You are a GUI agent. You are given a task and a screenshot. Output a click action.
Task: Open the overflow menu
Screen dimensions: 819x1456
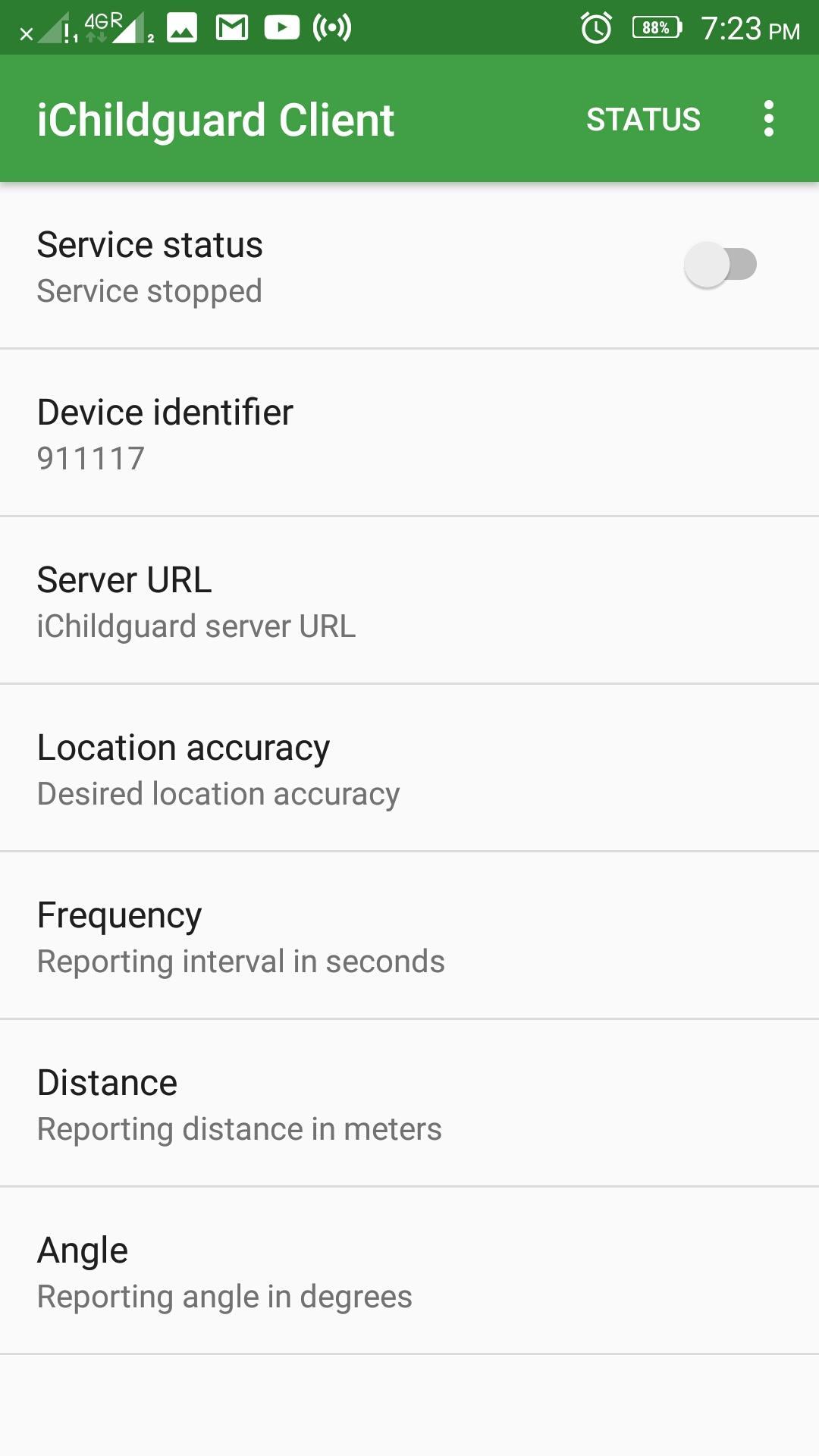pos(768,119)
